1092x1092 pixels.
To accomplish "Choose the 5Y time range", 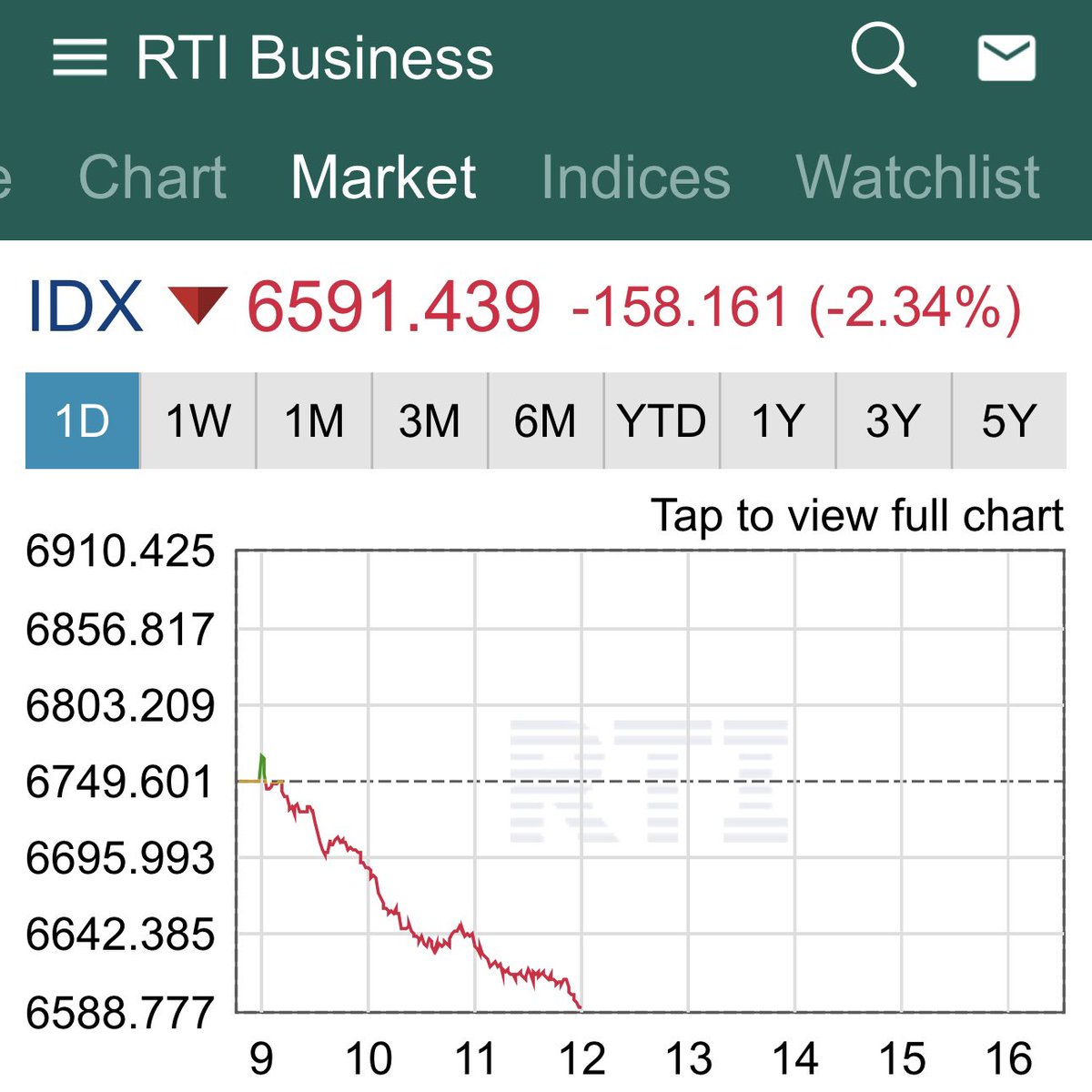I will coord(1008,421).
